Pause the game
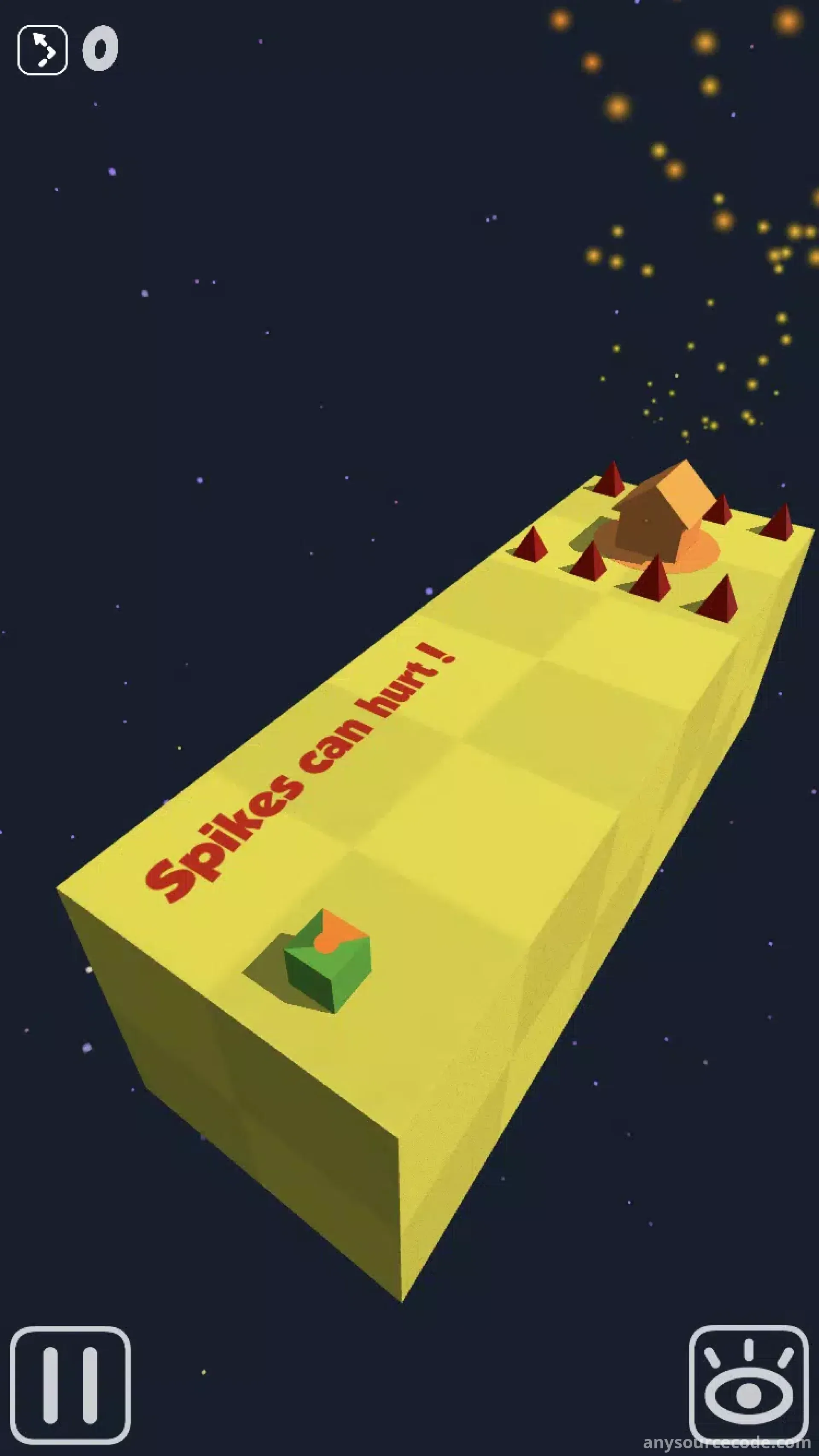819x1456 pixels. pyautogui.click(x=70, y=1384)
